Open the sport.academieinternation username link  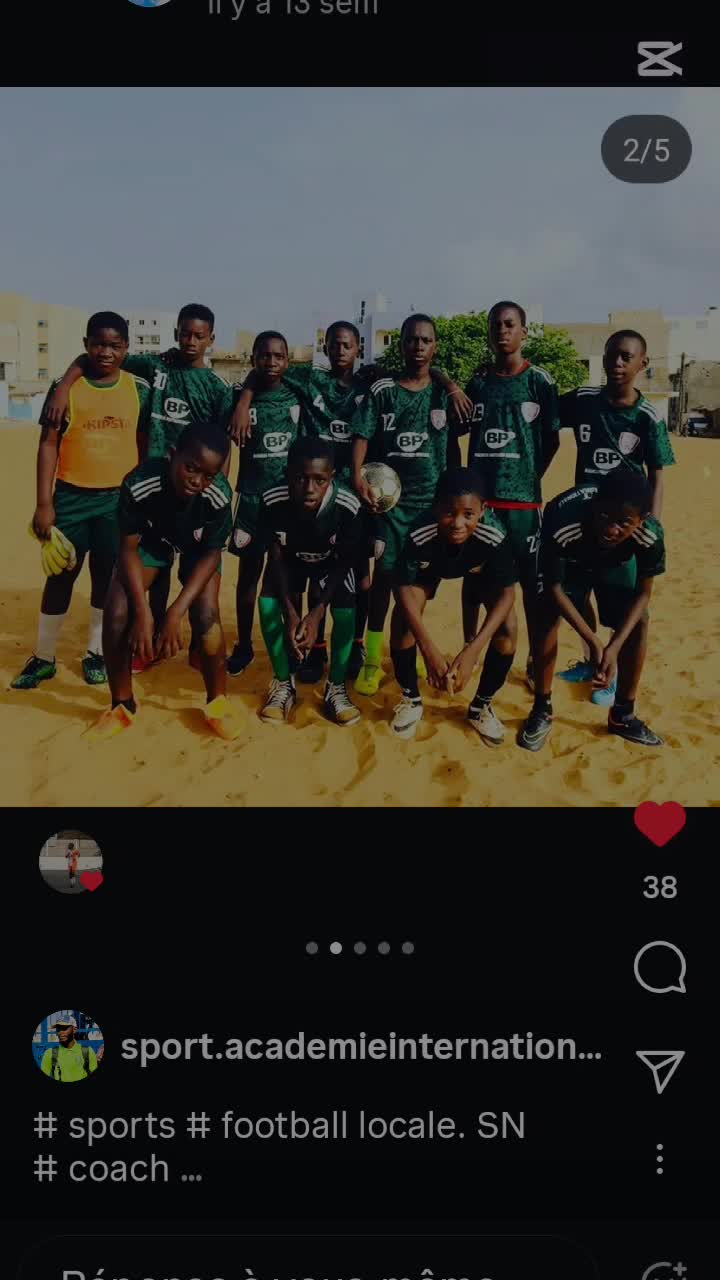[361, 1047]
